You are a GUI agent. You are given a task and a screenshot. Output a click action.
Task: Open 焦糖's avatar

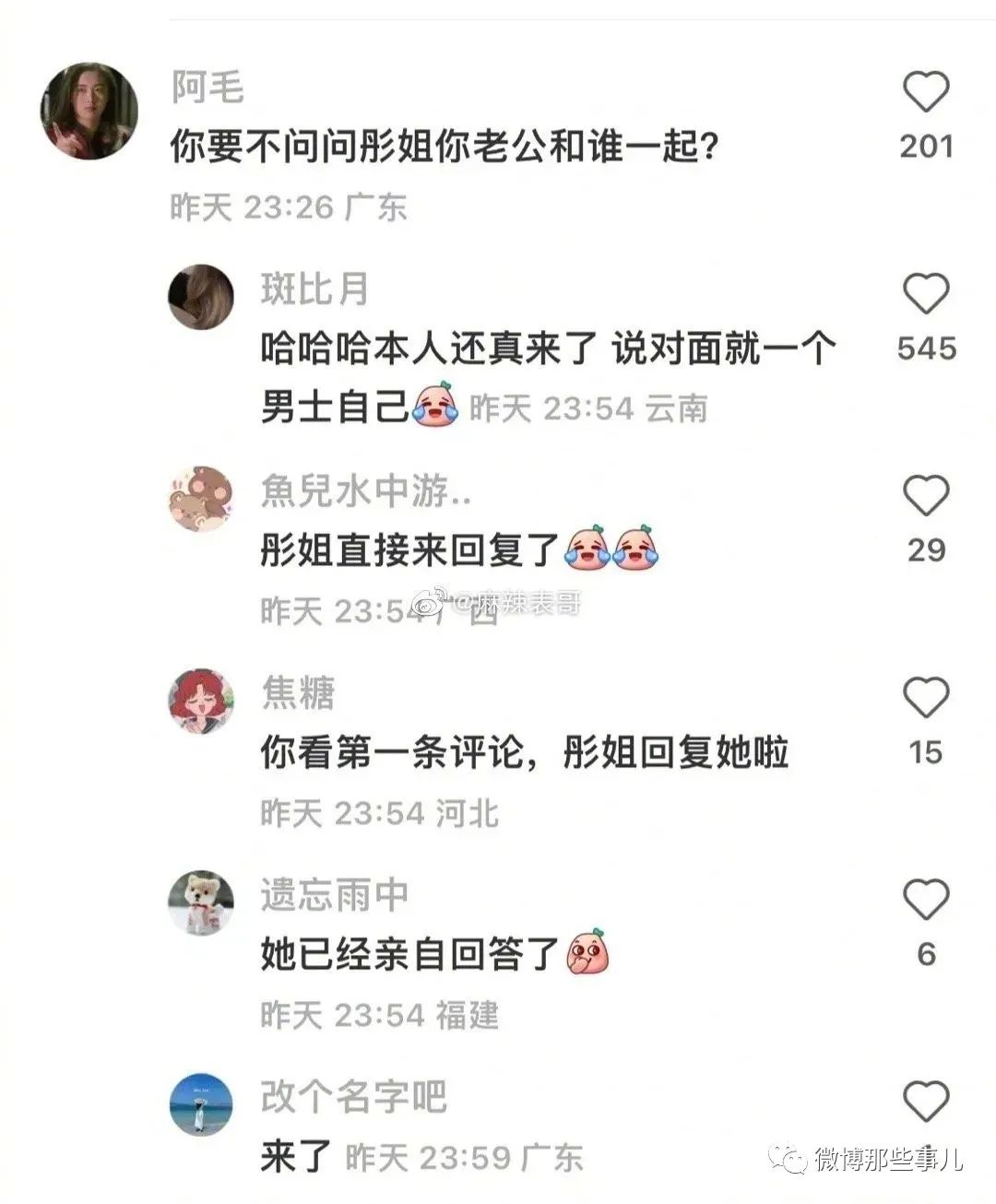point(201,701)
